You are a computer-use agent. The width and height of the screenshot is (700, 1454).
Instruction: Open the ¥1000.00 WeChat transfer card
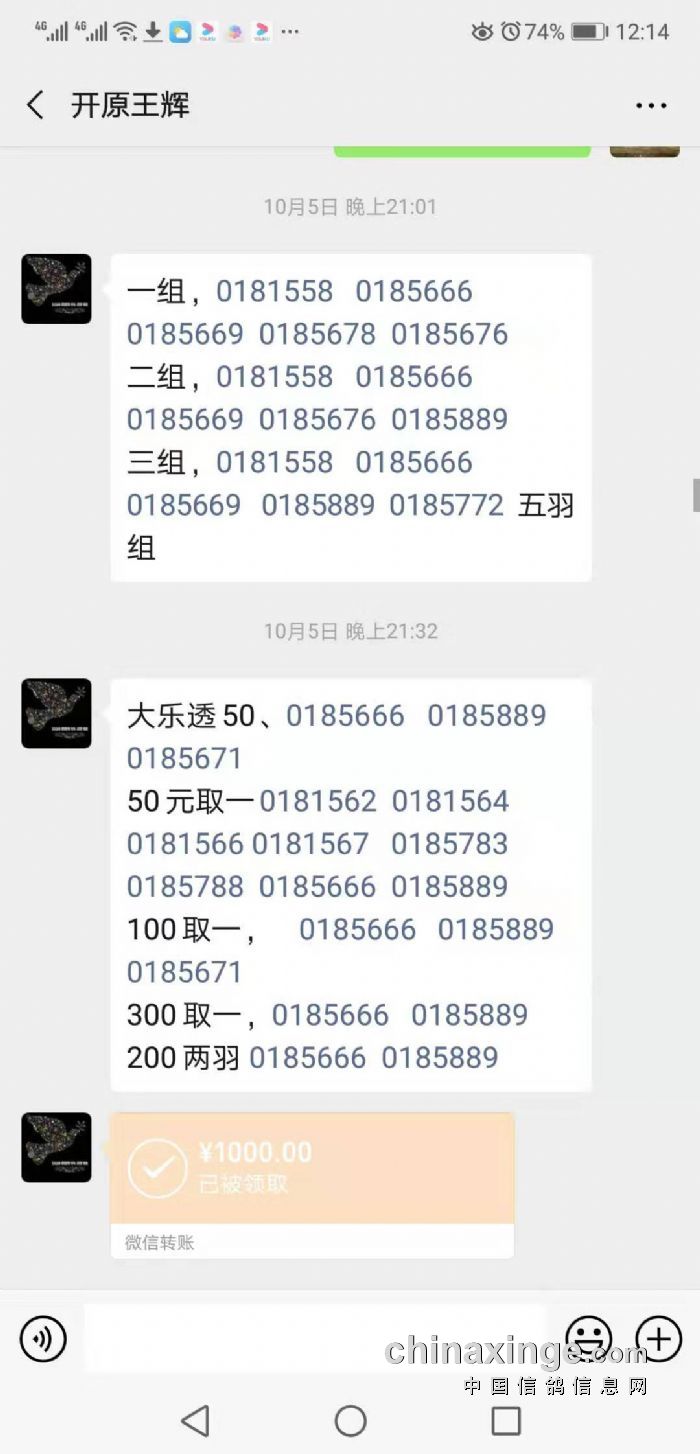click(312, 1168)
